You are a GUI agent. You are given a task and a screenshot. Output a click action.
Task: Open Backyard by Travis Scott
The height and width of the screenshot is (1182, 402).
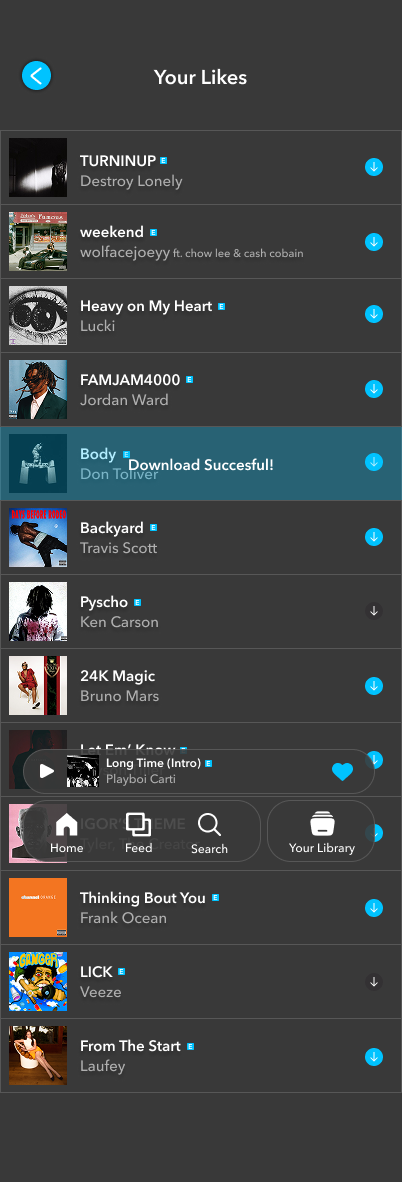click(x=201, y=537)
